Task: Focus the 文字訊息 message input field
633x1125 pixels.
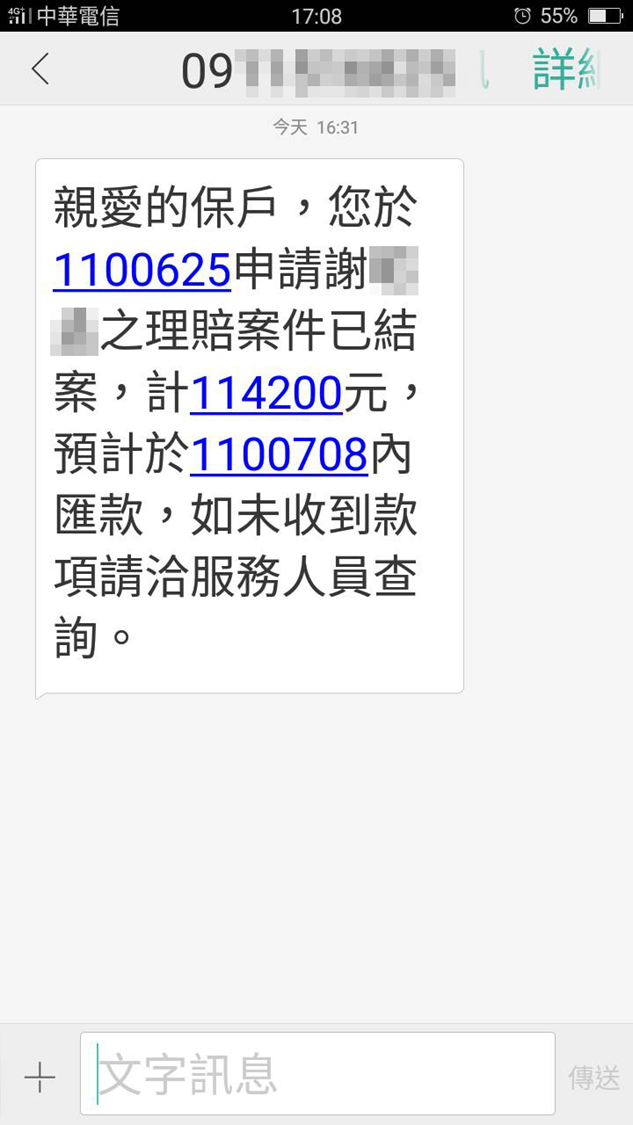Action: click(x=317, y=1074)
